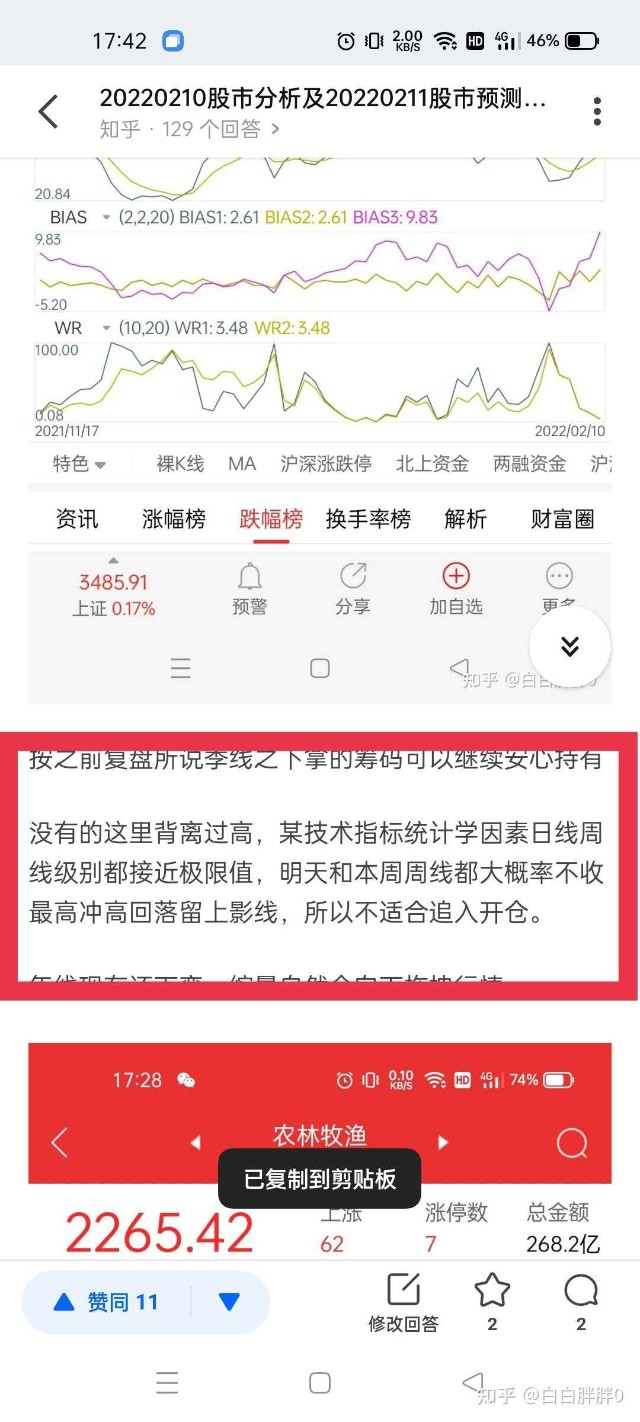Add the answer to favorites with the star

[492, 1304]
